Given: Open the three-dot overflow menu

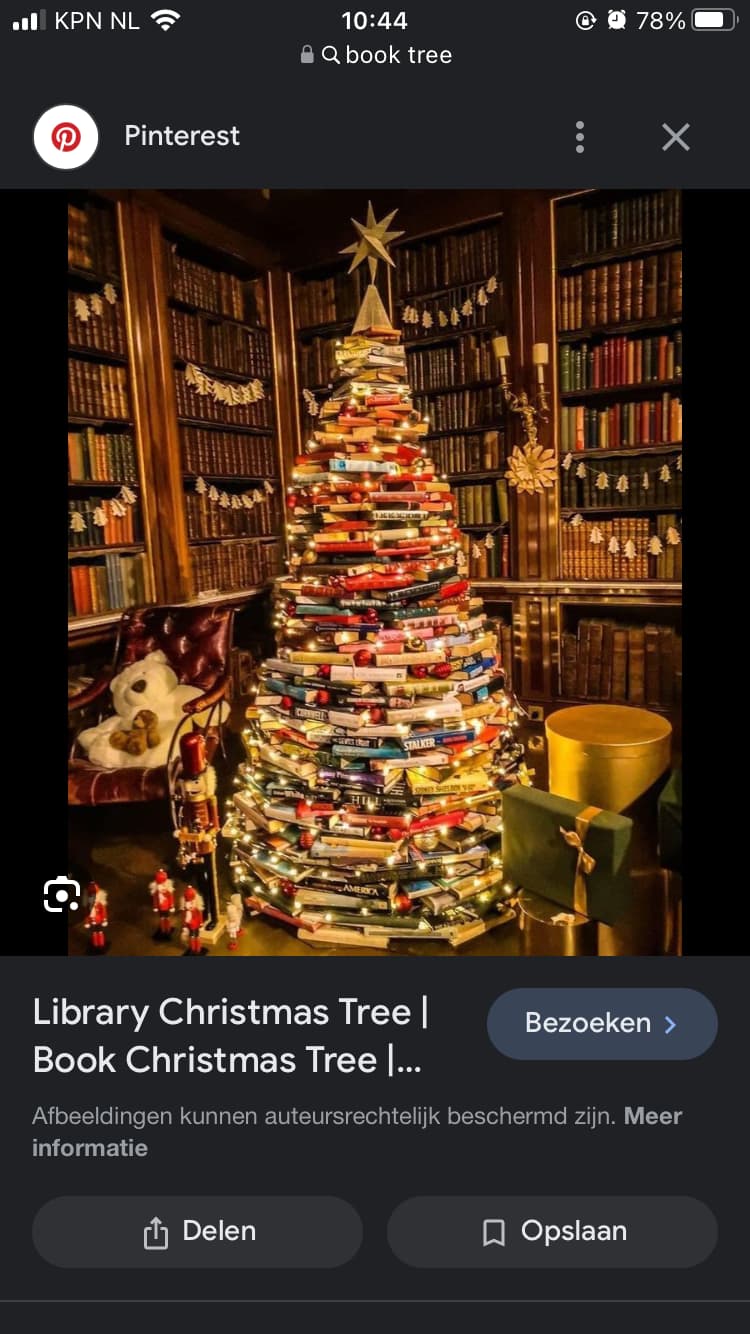Looking at the screenshot, I should point(579,137).
